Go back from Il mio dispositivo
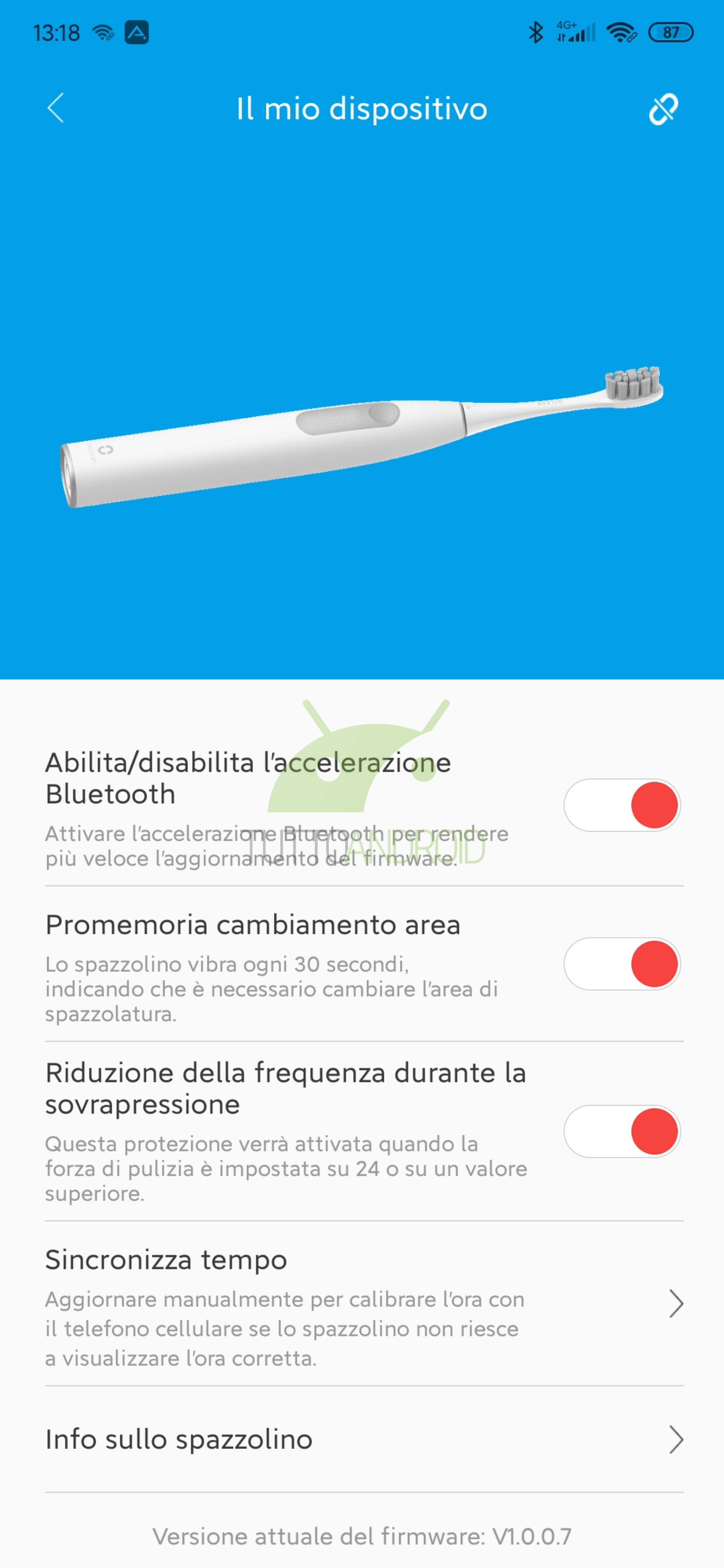The image size is (724, 1568). pos(55,108)
